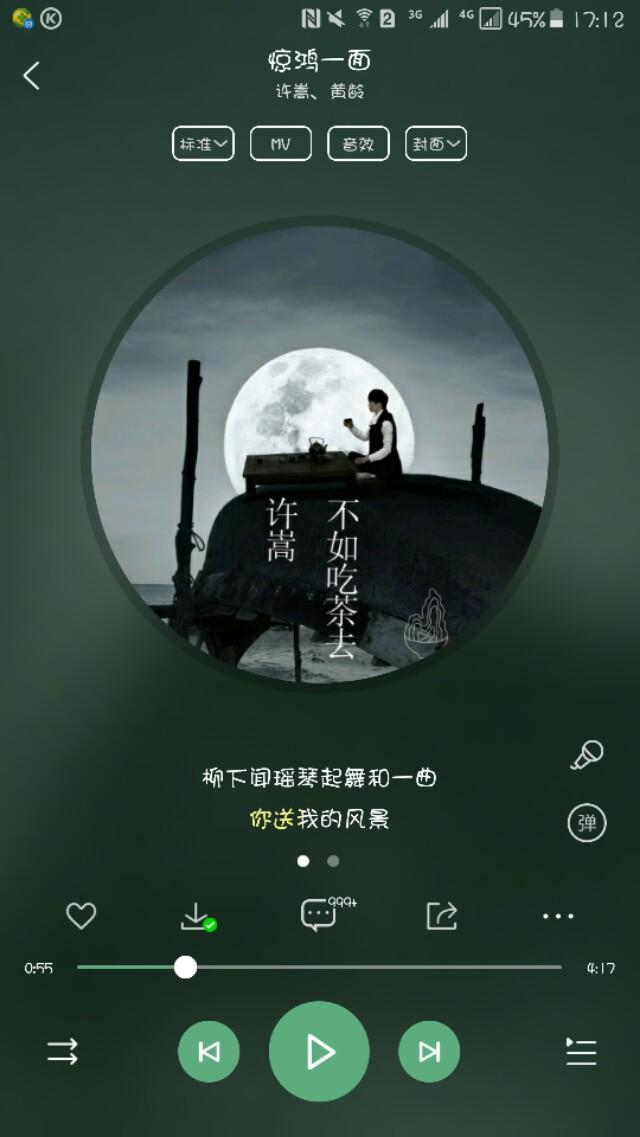Screen dimensions: 640x1137
Task: Expand the 封面 cover dropdown
Action: pos(436,144)
